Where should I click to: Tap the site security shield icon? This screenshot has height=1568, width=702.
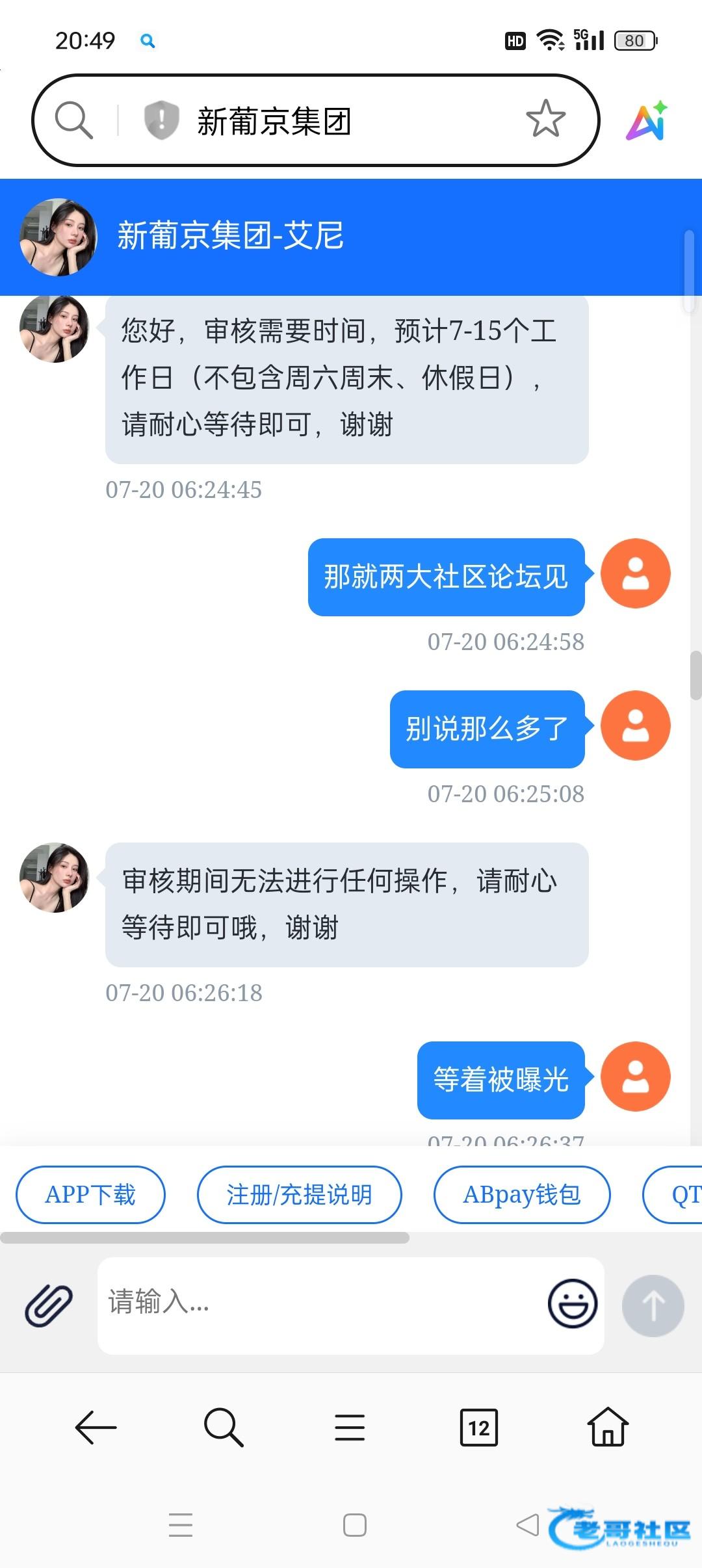161,120
